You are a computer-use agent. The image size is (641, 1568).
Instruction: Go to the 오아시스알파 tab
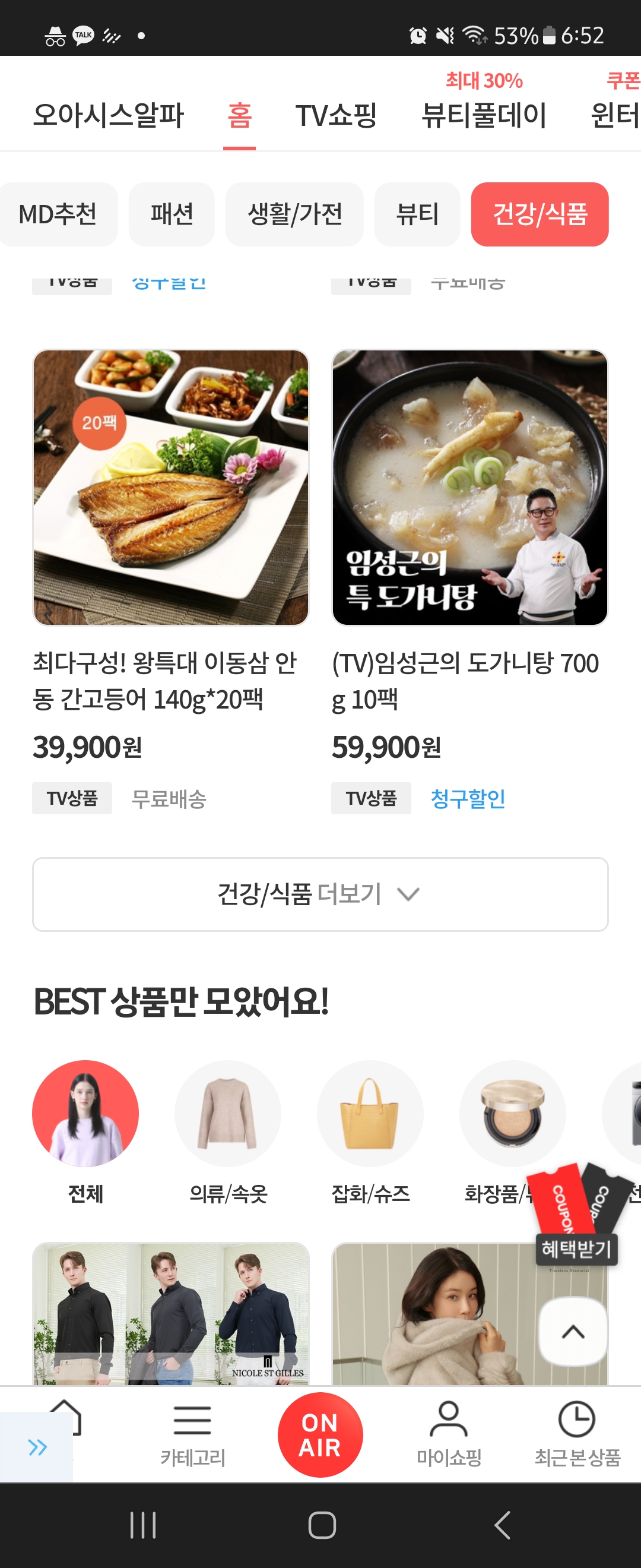[x=108, y=115]
